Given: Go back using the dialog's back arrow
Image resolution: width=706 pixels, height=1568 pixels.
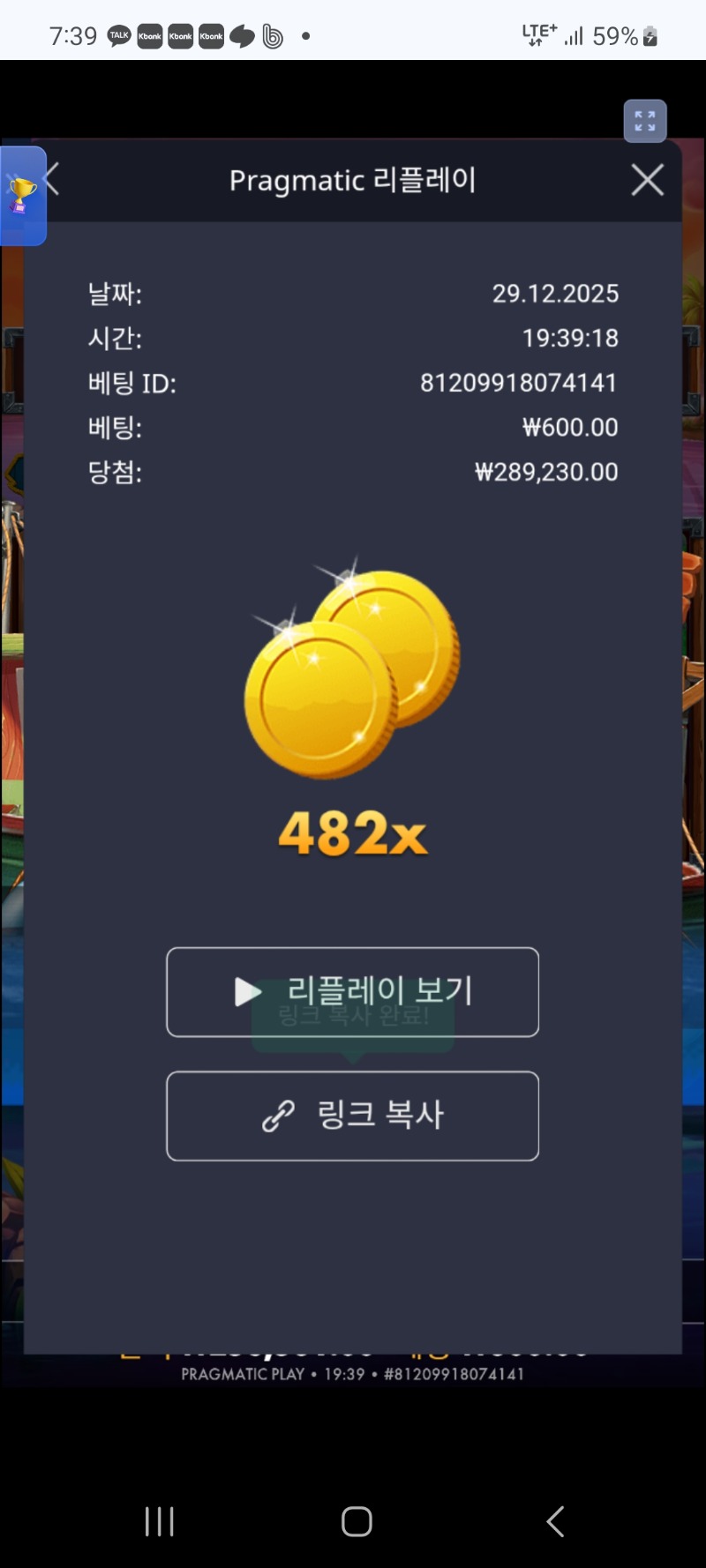Looking at the screenshot, I should pos(53,179).
